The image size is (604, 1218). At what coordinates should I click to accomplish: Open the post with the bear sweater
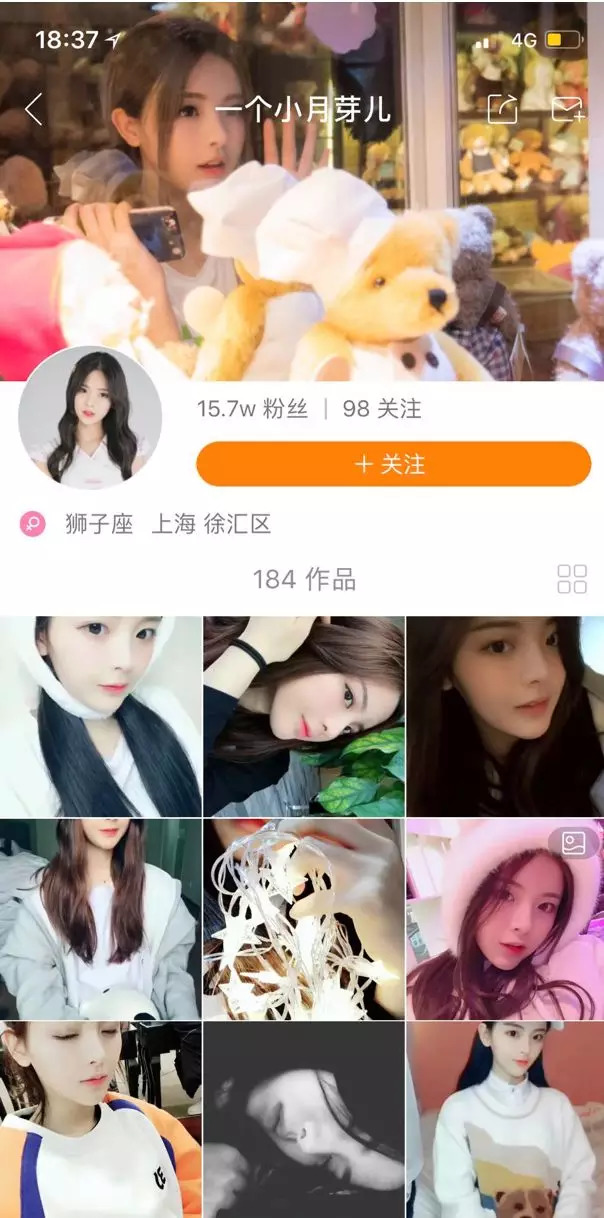coord(505,1119)
